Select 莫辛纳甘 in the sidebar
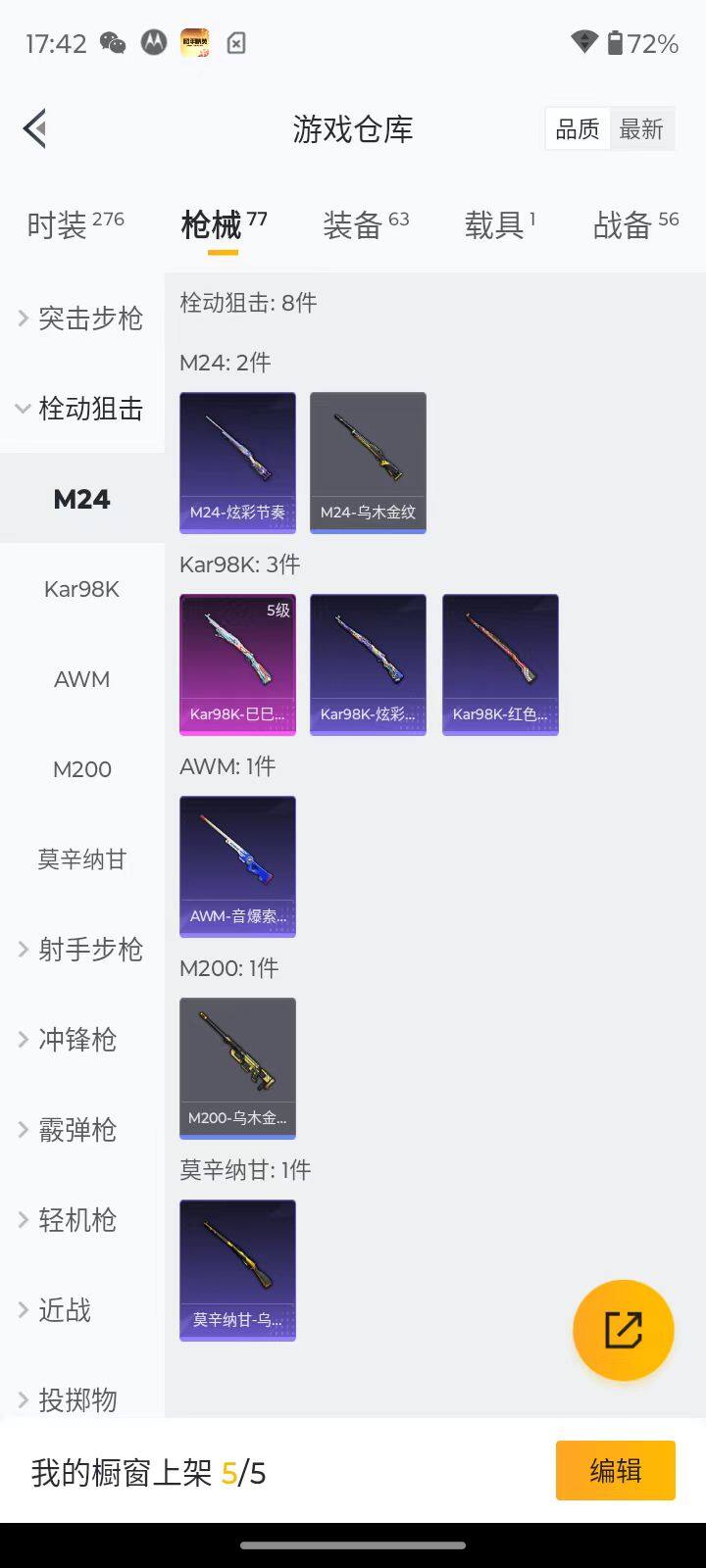The height and width of the screenshot is (1568, 706). click(x=82, y=859)
